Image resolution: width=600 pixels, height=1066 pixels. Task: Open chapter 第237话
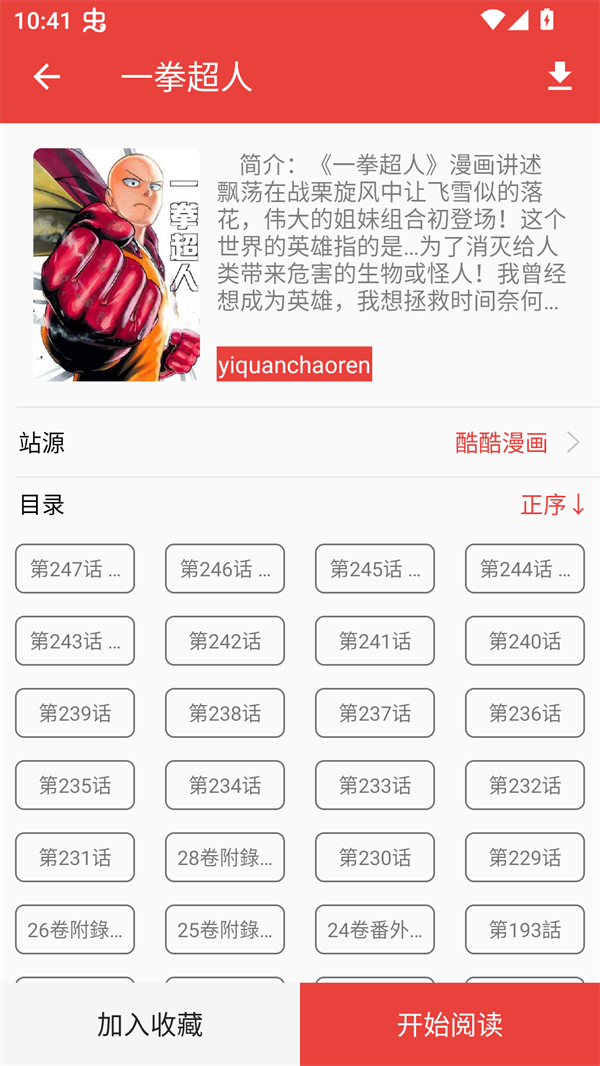pos(375,713)
